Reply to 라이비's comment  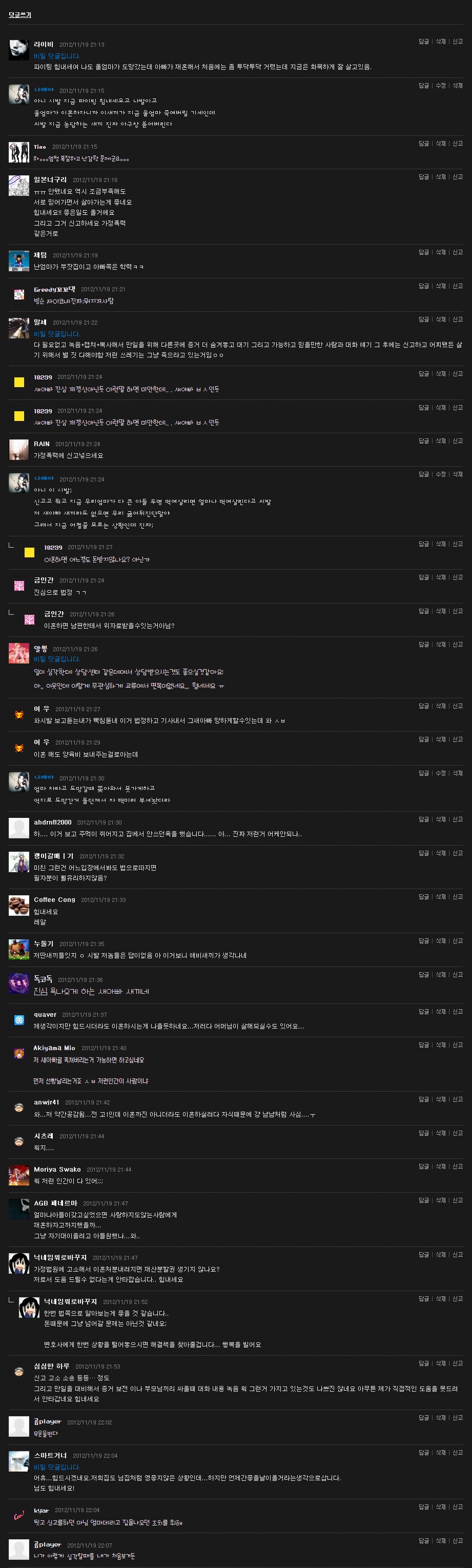tap(423, 42)
